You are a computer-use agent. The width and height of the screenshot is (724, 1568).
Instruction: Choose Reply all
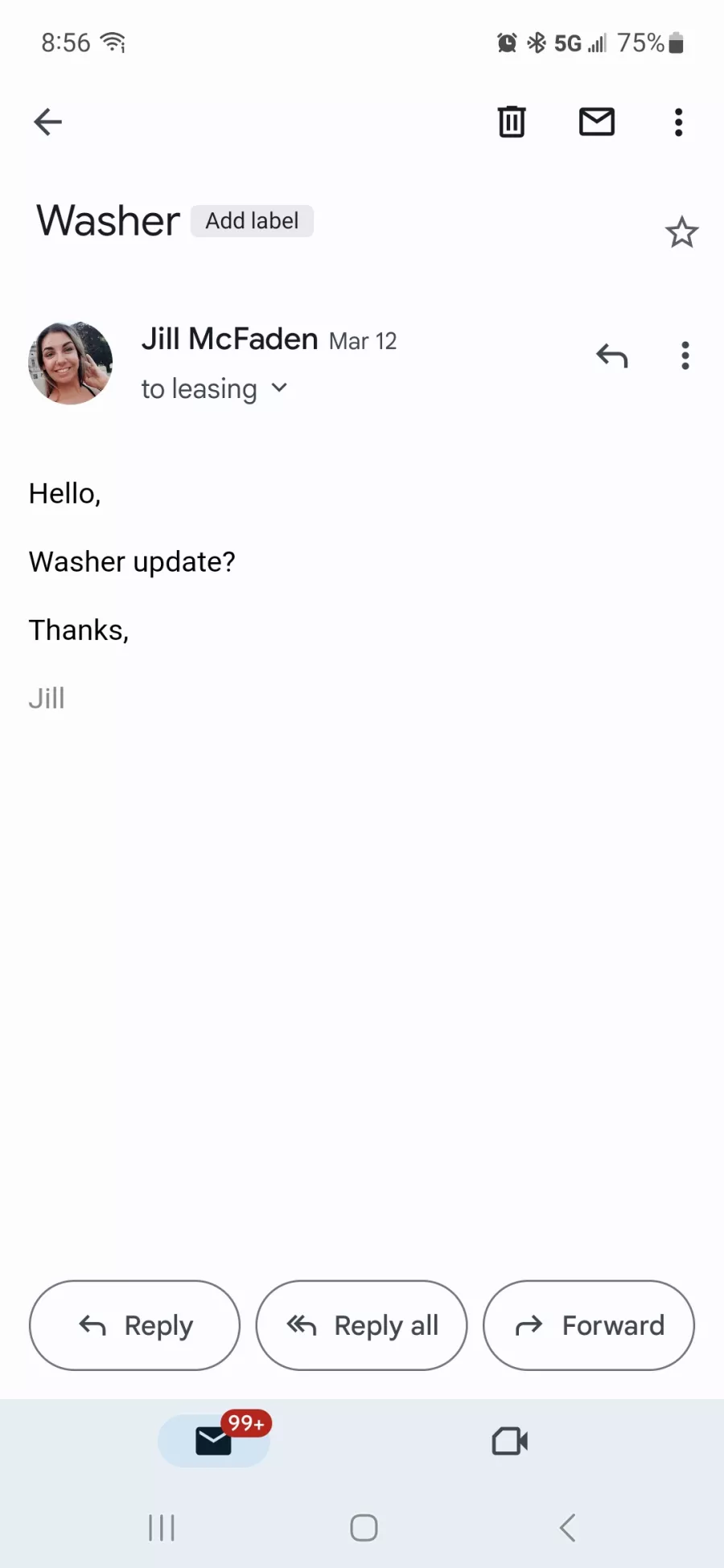[x=362, y=1325]
